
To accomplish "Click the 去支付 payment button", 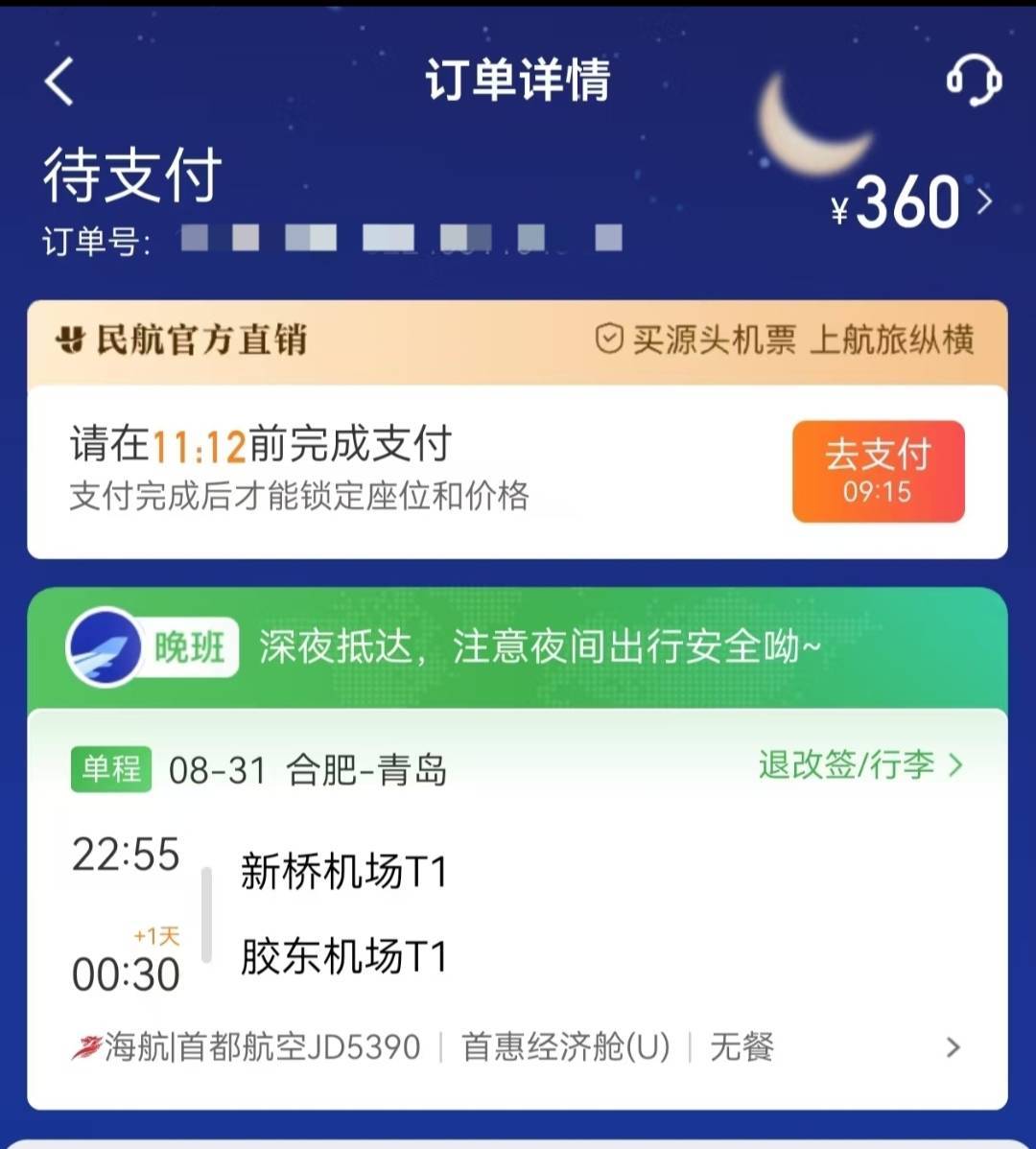I will (x=878, y=471).
